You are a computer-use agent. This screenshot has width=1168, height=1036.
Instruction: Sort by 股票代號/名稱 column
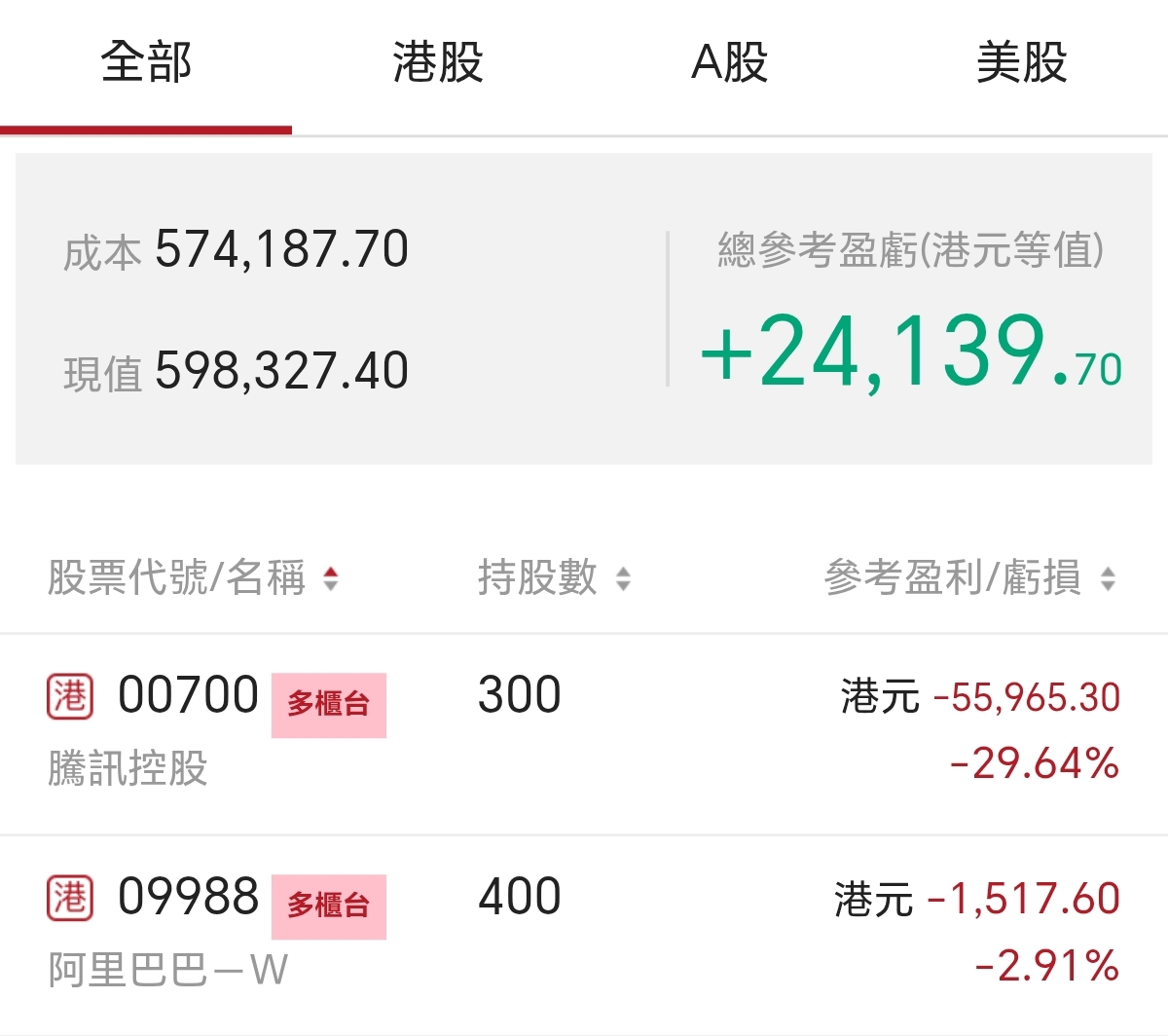[194, 578]
